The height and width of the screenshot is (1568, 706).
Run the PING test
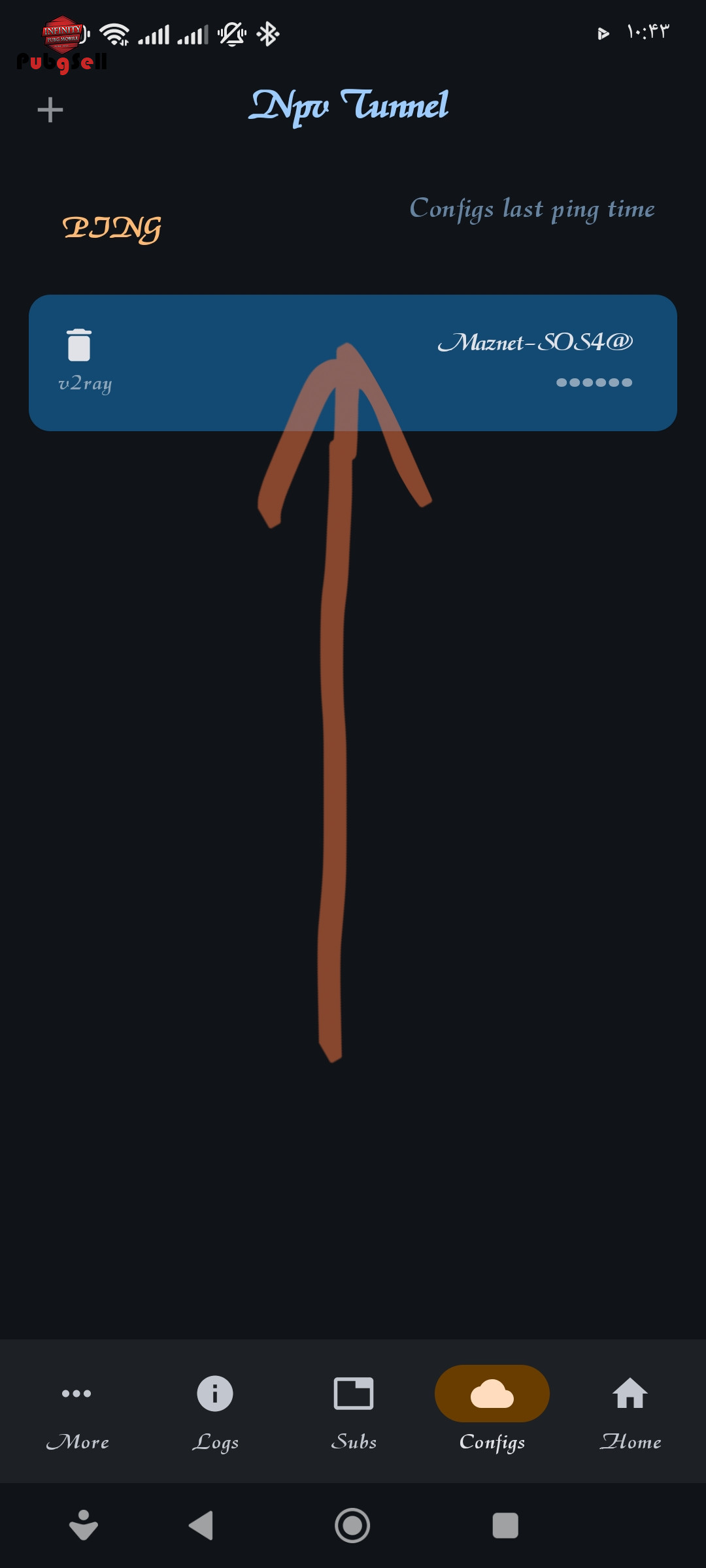tap(112, 228)
